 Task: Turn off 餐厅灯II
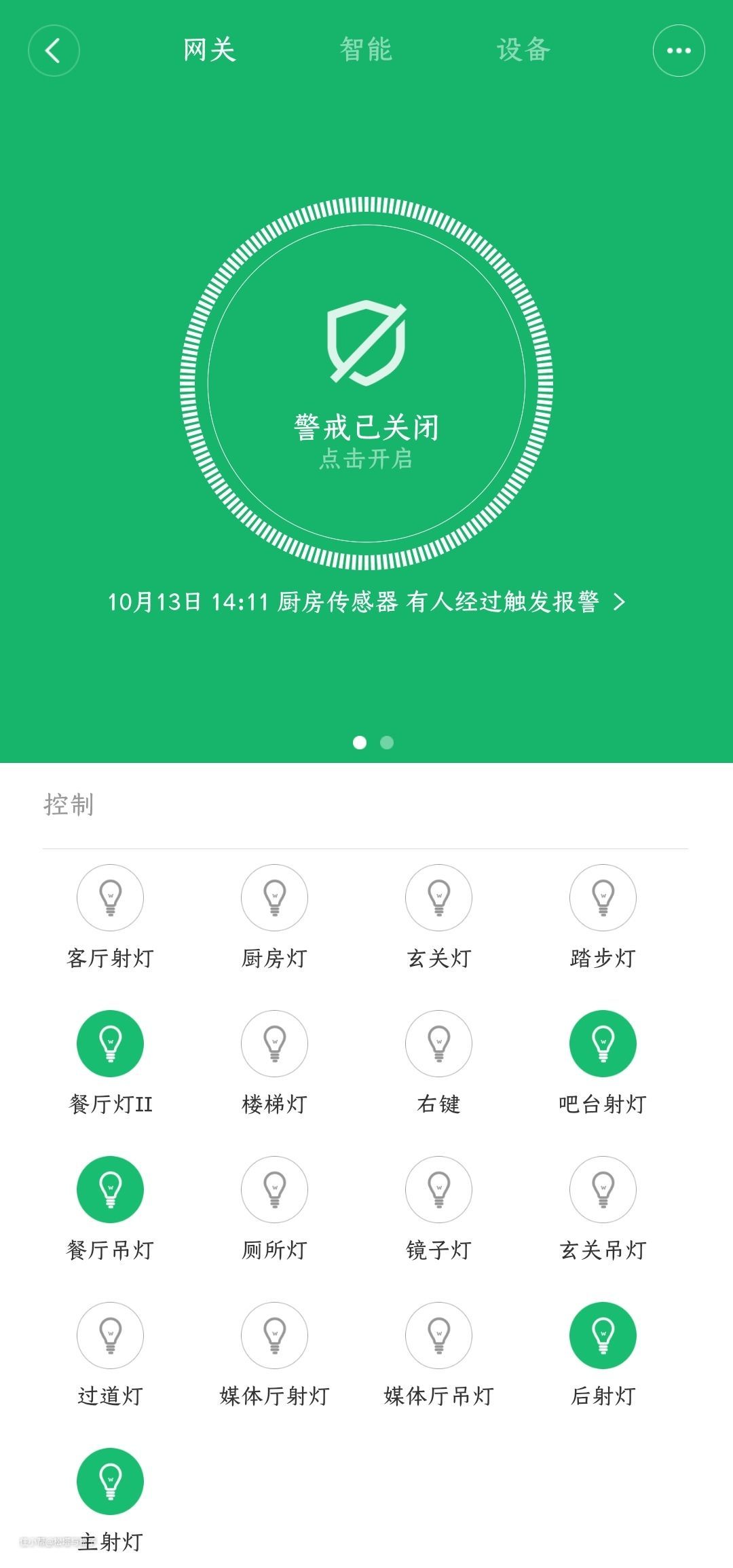[x=110, y=1043]
